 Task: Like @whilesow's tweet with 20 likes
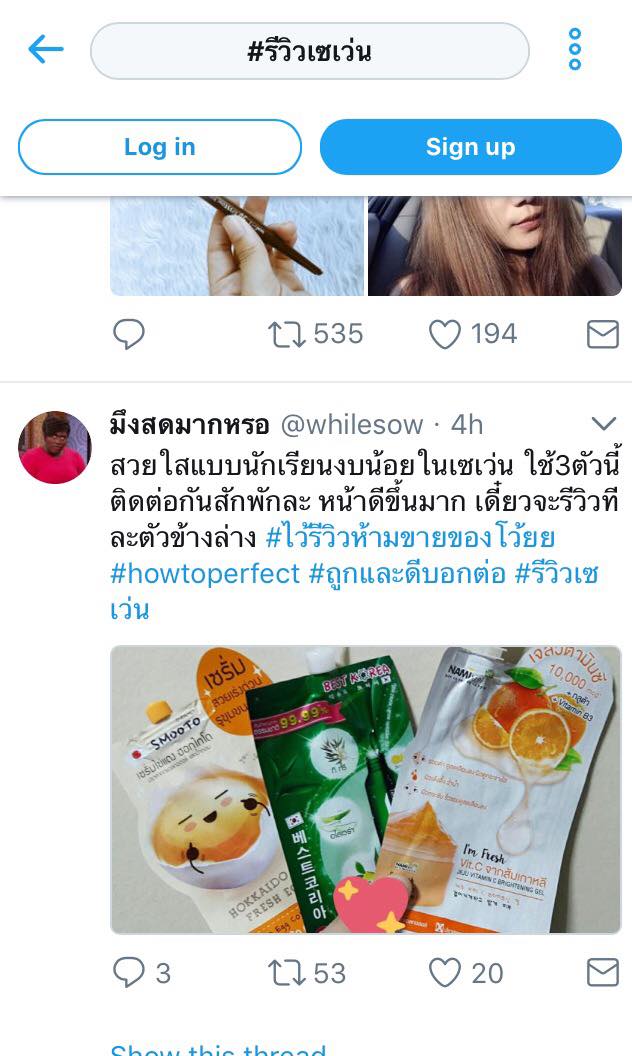[445, 972]
